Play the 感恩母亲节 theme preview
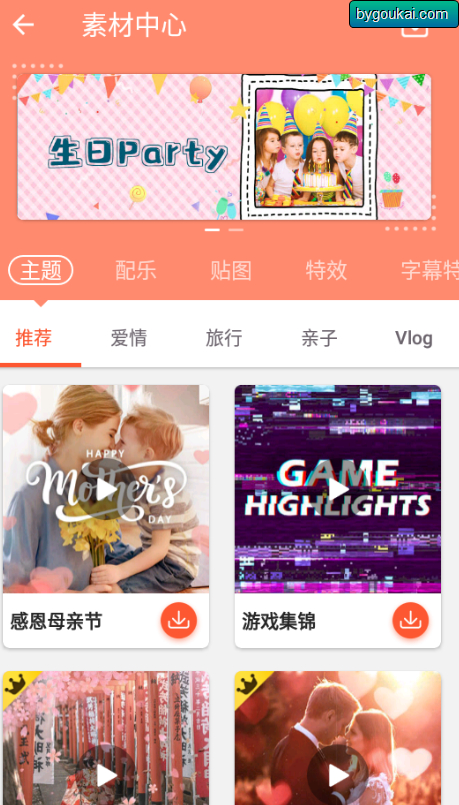The image size is (459, 805). point(106,489)
